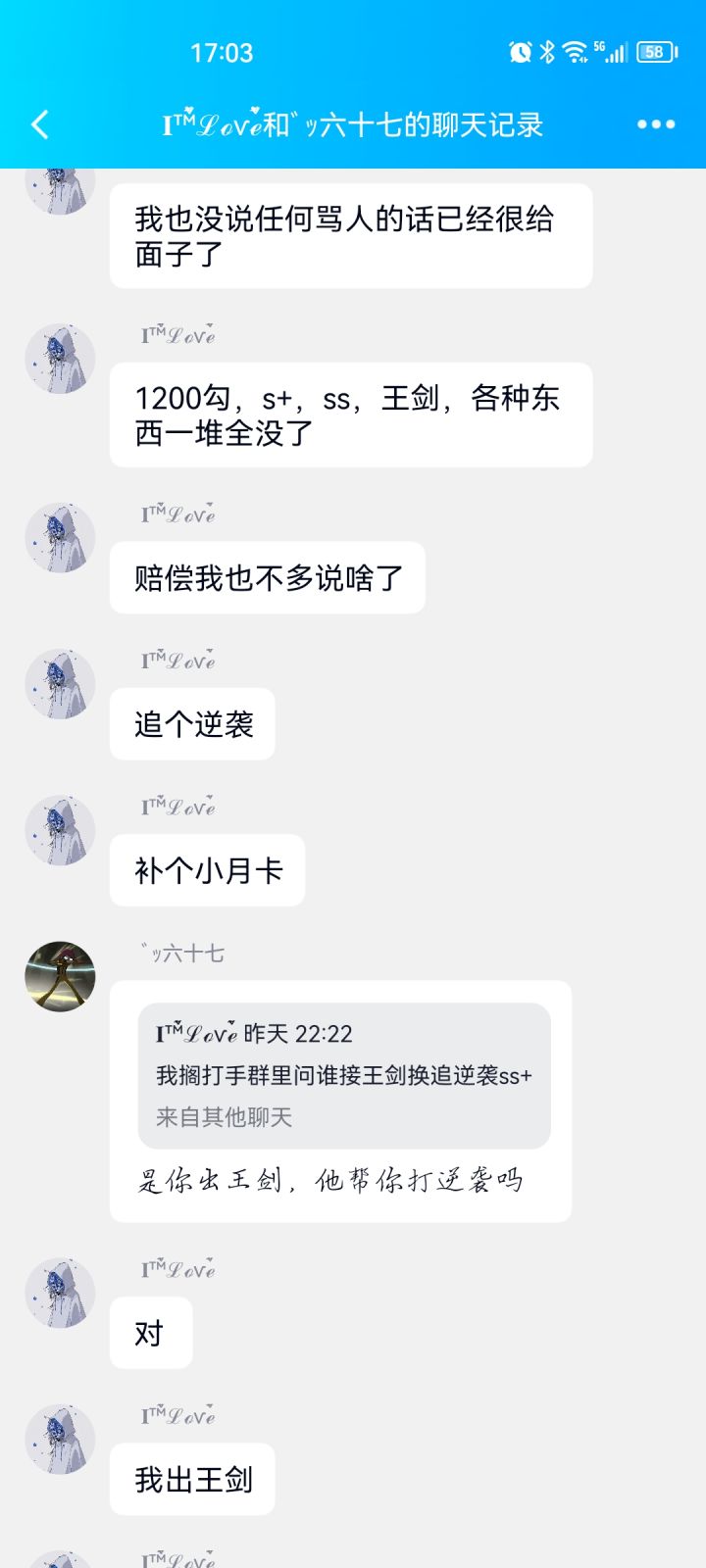Open I™Love's avatar next to '对' message

click(61, 1294)
